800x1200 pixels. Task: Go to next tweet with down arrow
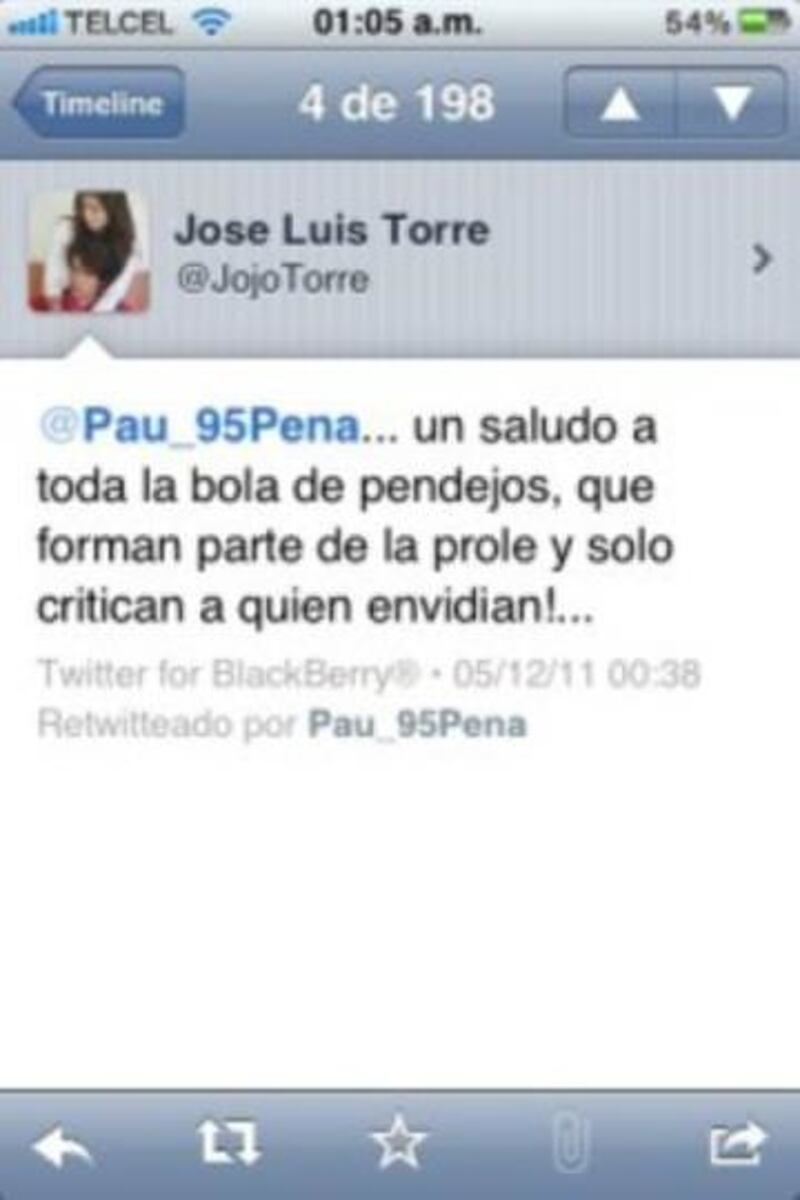click(732, 104)
